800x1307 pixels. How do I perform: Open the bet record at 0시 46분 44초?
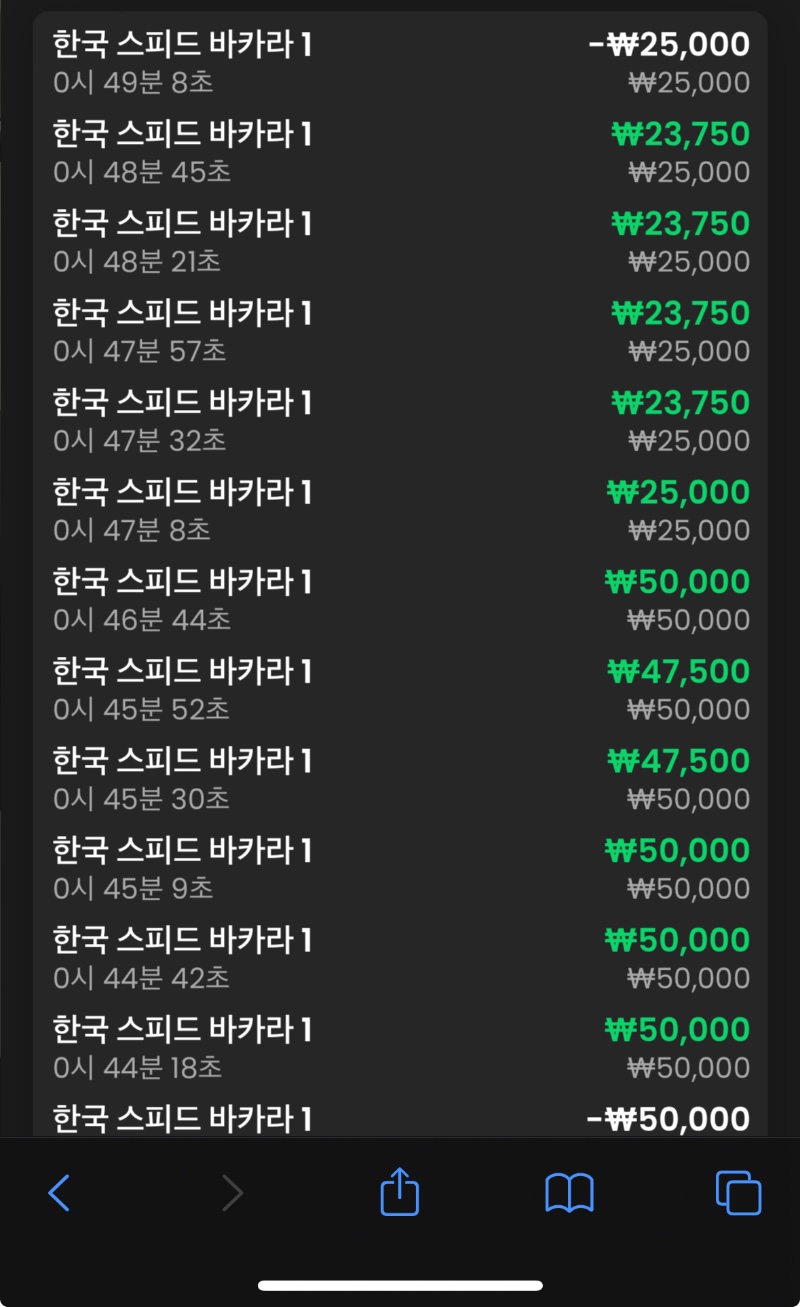click(400, 600)
